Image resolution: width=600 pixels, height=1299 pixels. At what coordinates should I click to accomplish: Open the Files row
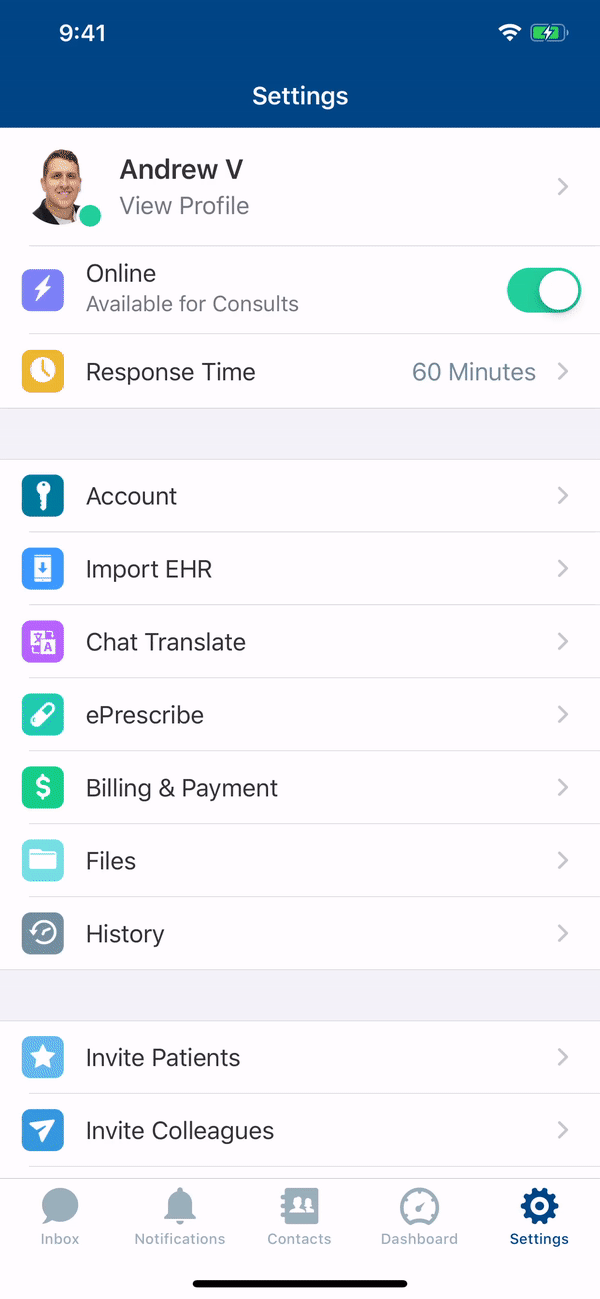(300, 861)
